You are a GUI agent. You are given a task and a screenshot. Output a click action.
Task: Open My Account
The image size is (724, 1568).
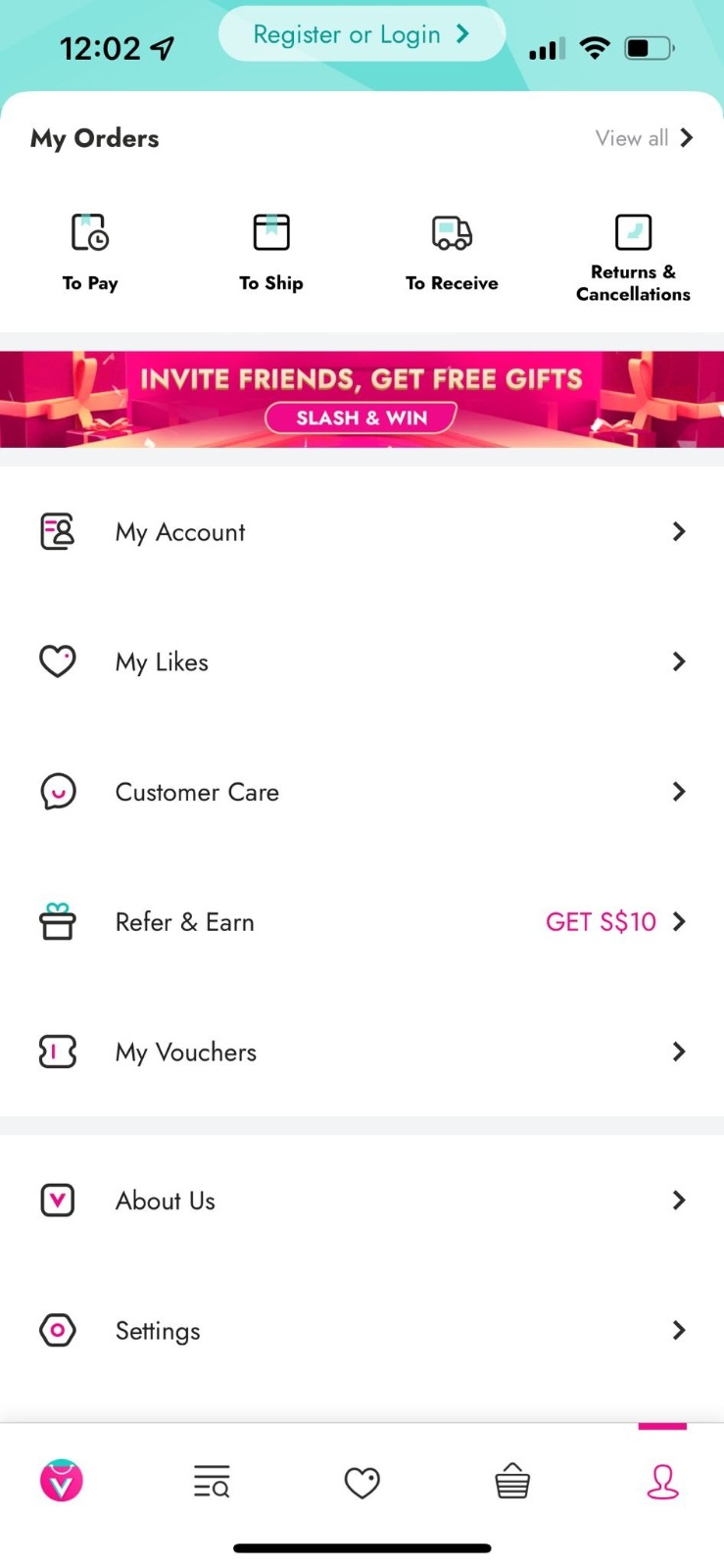(x=362, y=532)
